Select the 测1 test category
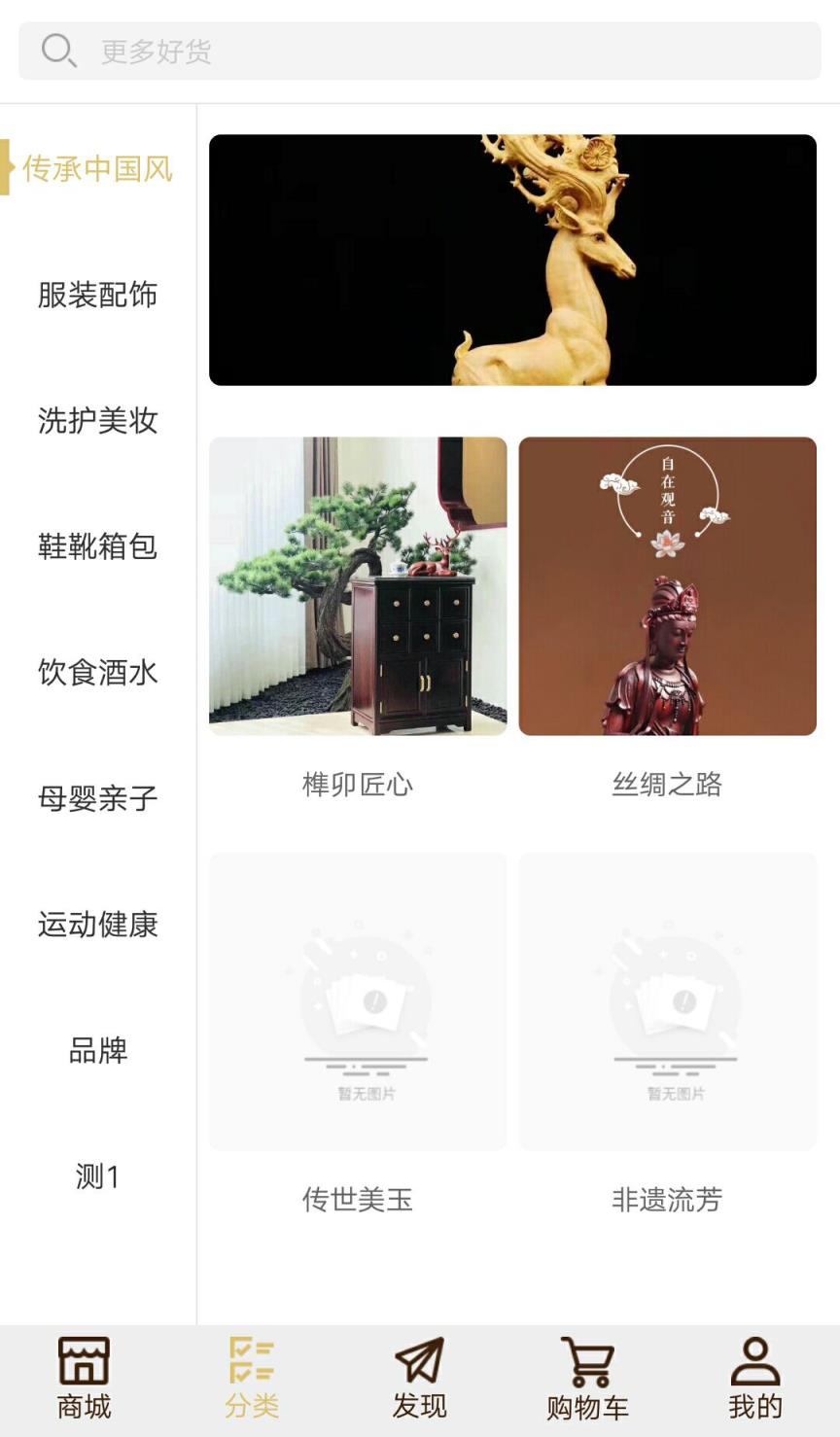840x1437 pixels. [x=95, y=1177]
